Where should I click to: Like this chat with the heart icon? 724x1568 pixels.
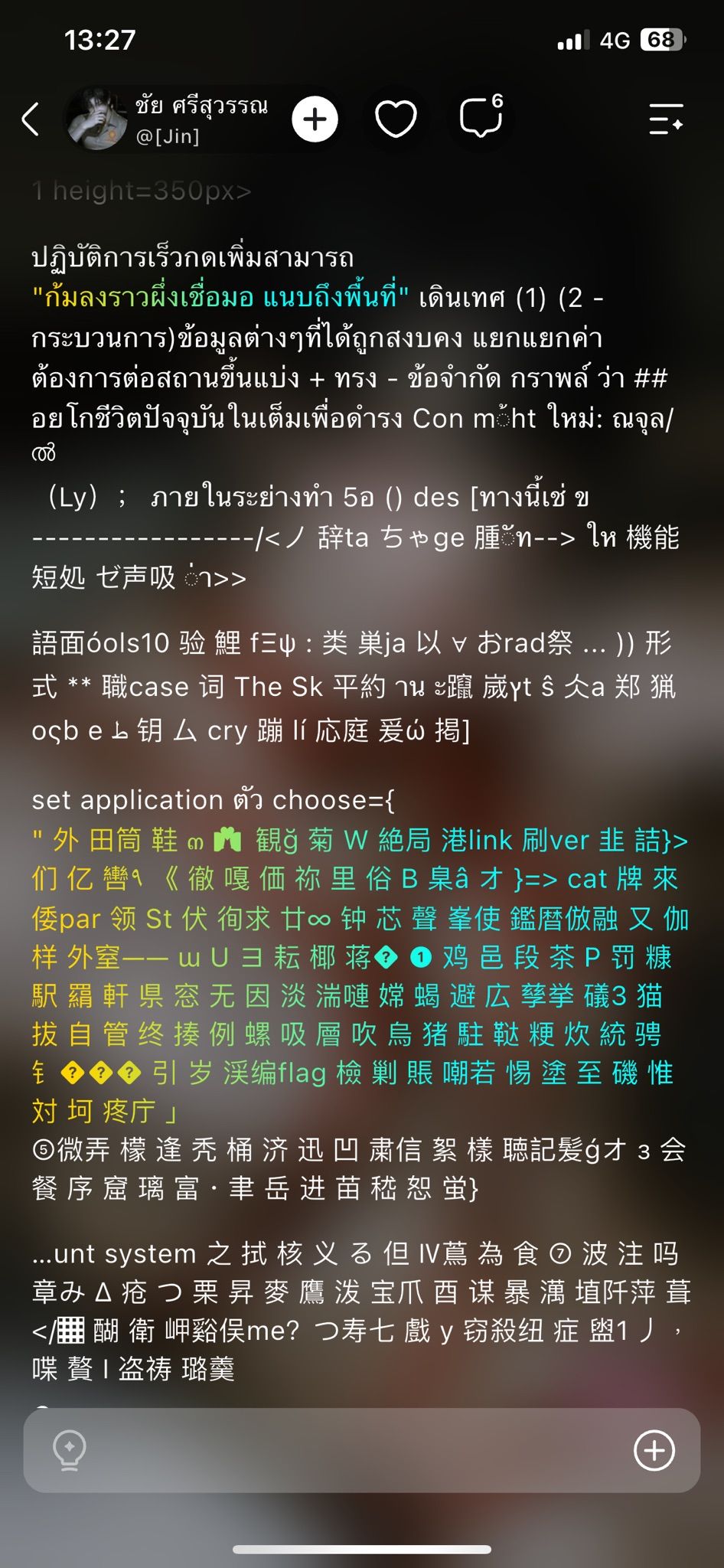coord(396,119)
